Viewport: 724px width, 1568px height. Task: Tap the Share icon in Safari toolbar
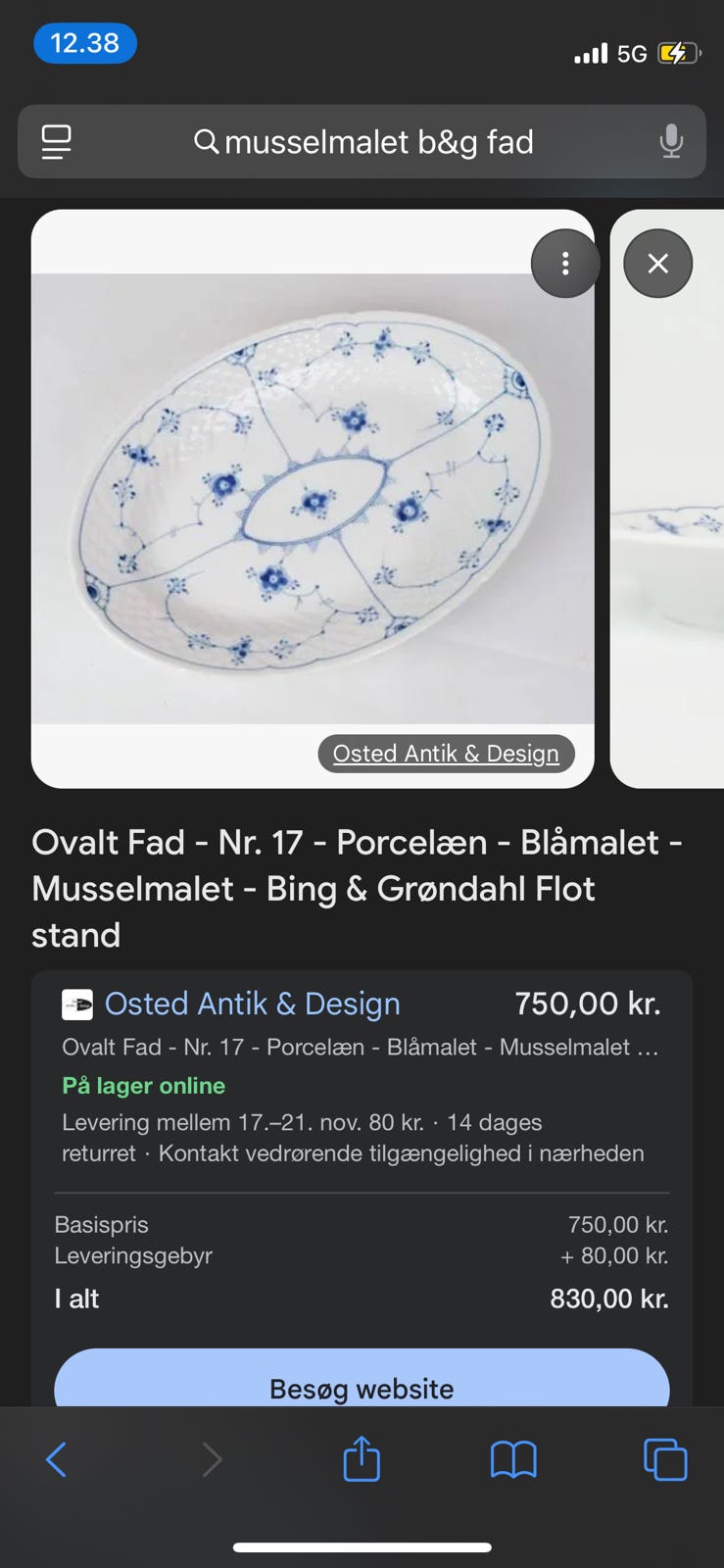pos(361,1458)
